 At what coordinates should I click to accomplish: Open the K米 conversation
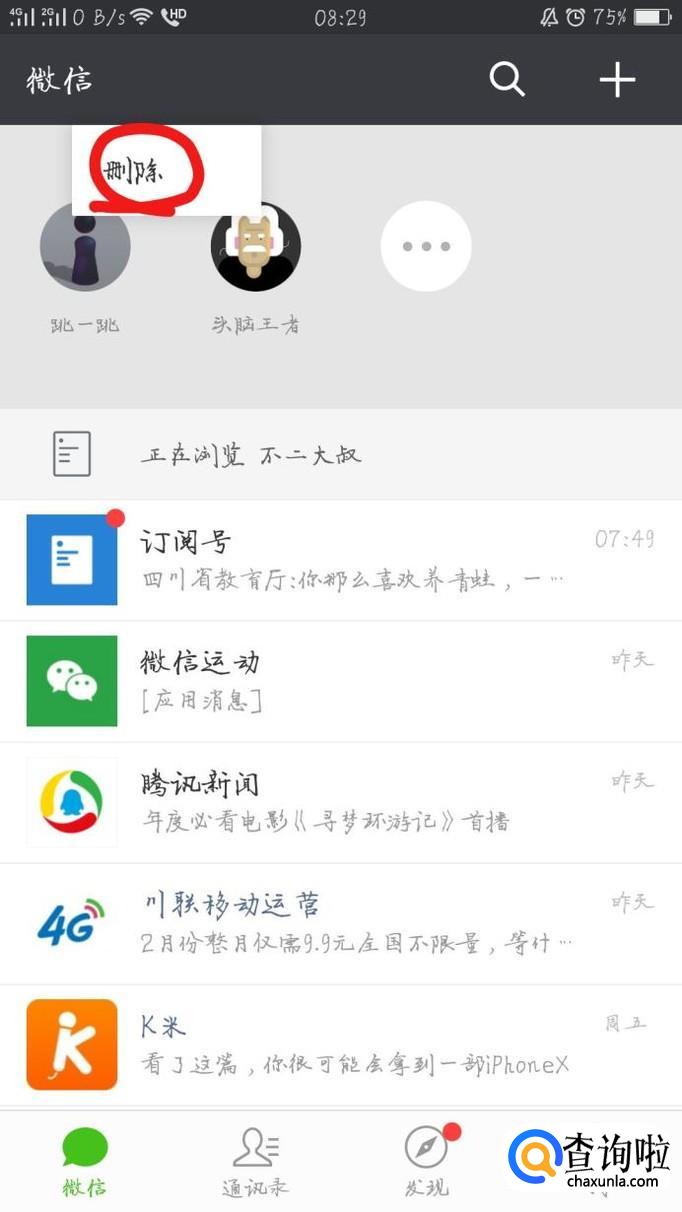click(x=340, y=1044)
